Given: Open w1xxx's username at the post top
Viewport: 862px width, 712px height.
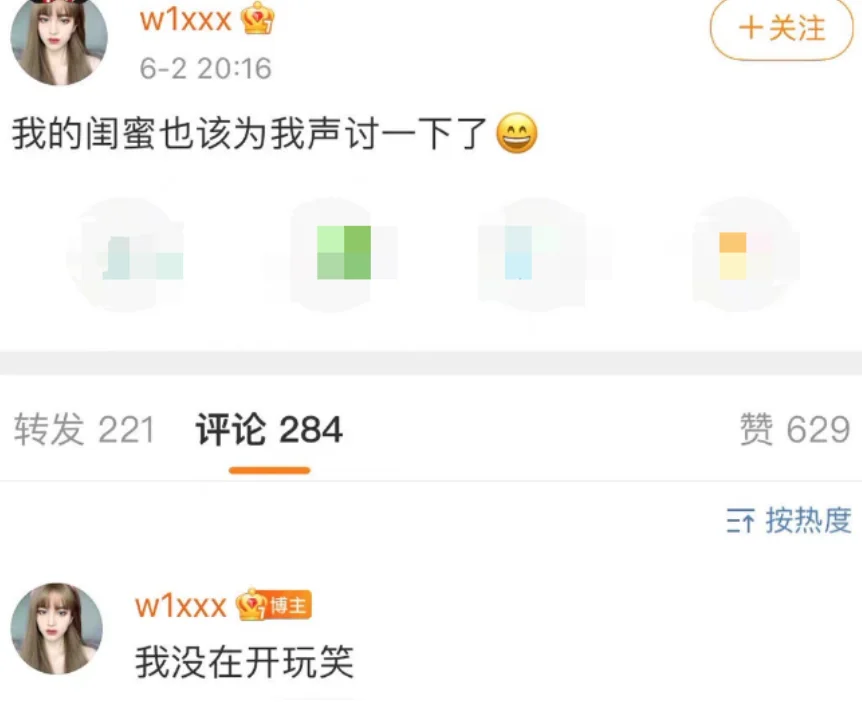Looking at the screenshot, I should [x=185, y=18].
